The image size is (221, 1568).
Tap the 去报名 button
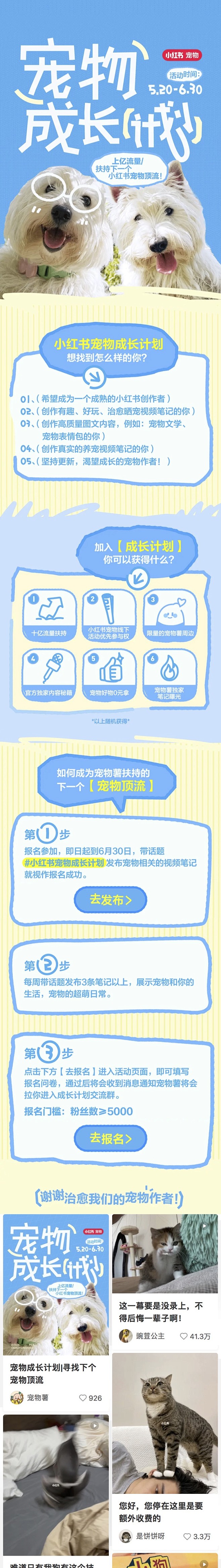tap(110, 1138)
